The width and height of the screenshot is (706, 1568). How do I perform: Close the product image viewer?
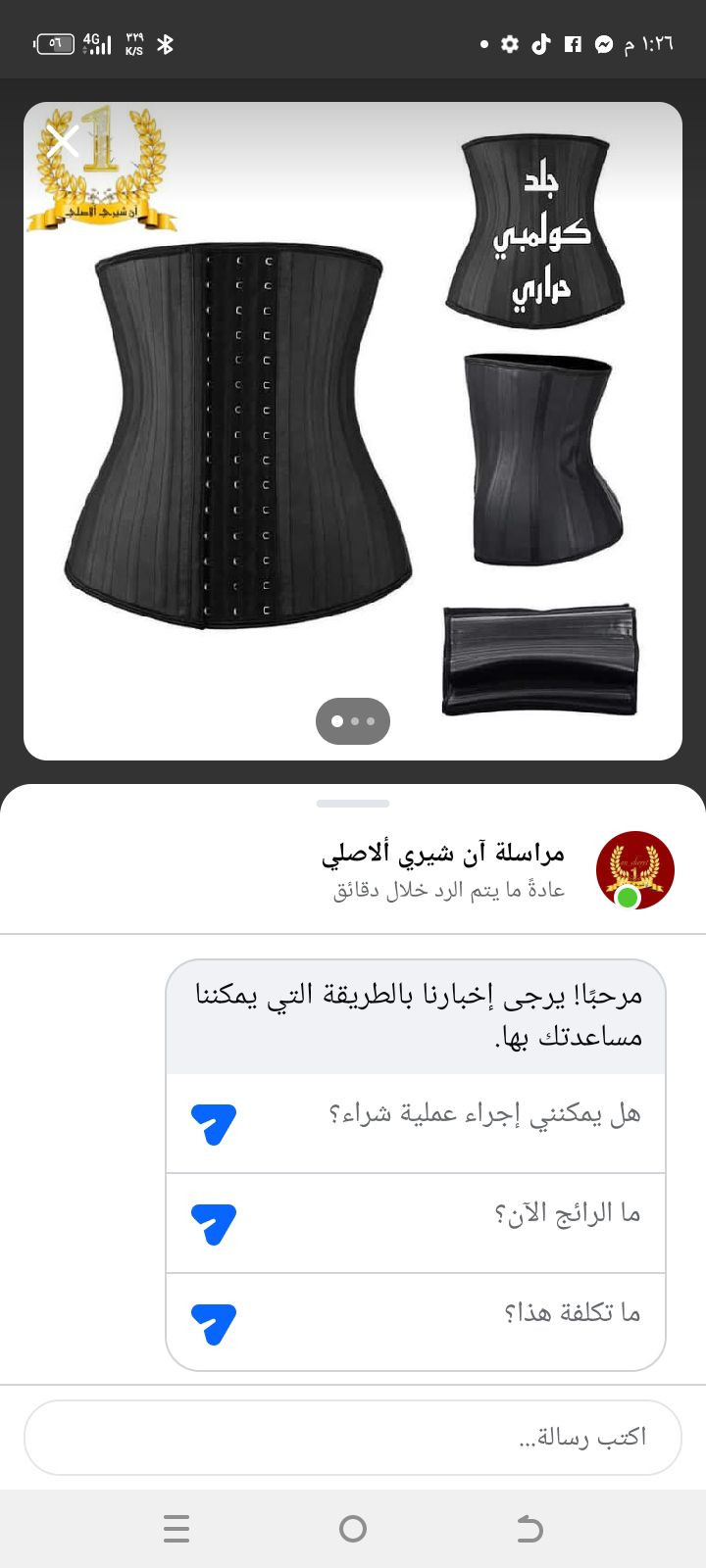point(63,143)
